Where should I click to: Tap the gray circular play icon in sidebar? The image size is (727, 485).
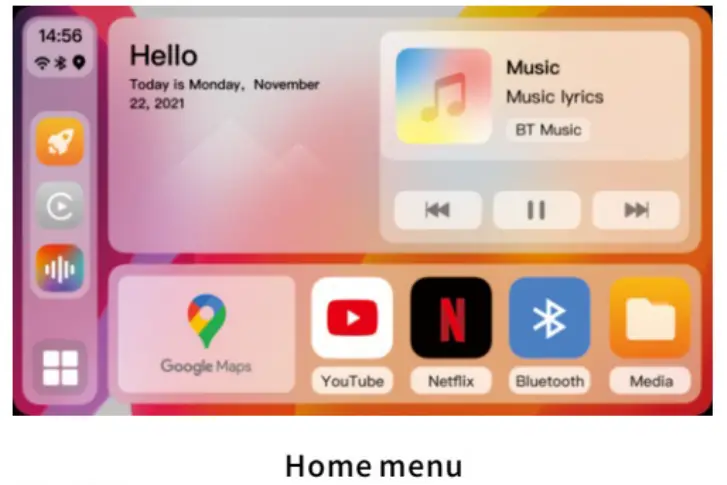point(60,206)
